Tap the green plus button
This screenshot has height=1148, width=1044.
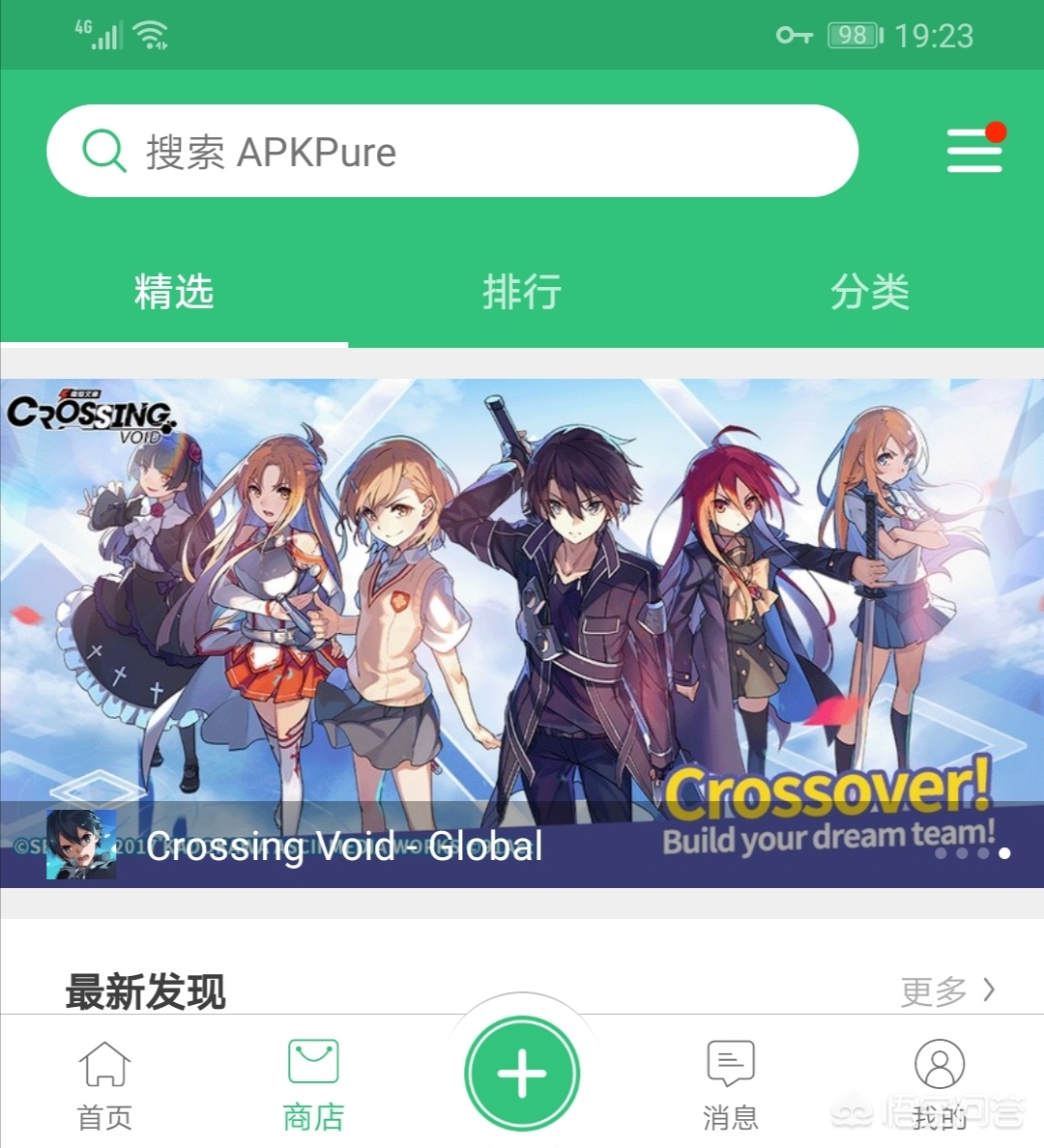tap(522, 1074)
